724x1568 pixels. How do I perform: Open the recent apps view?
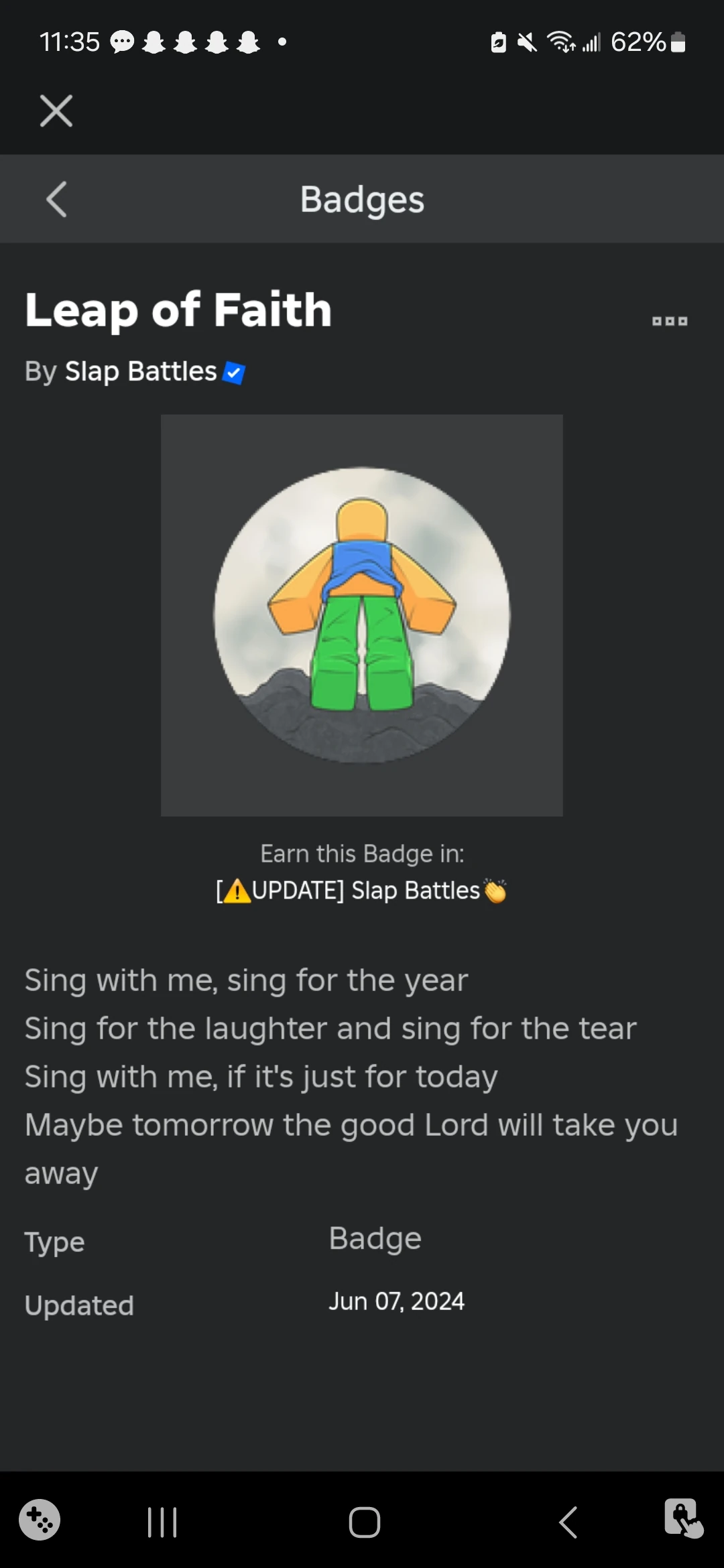coord(162,1522)
